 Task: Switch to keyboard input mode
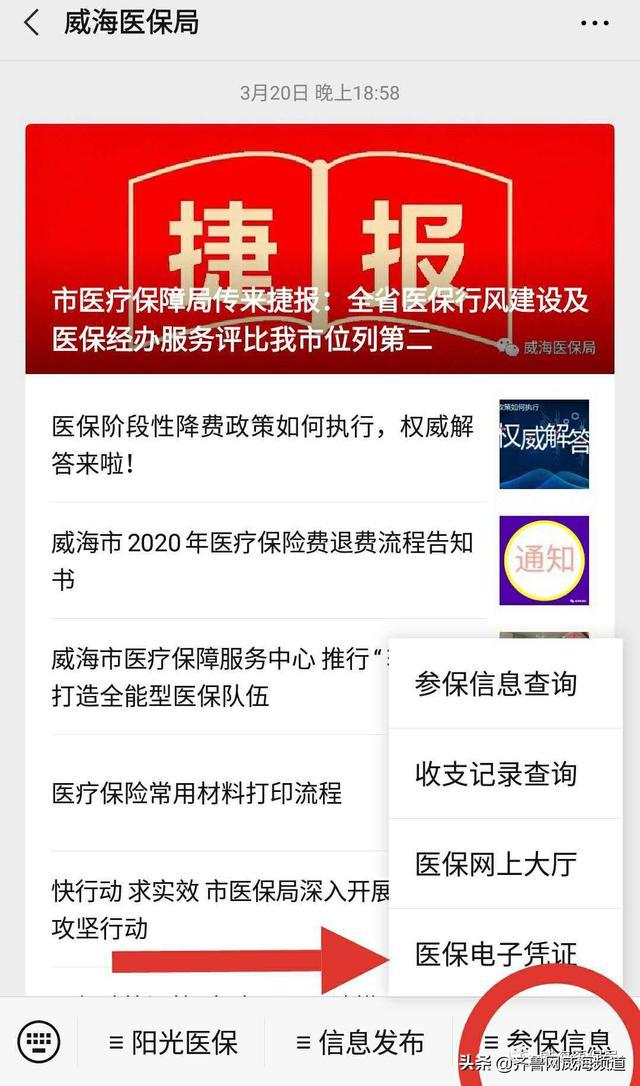click(x=39, y=1043)
